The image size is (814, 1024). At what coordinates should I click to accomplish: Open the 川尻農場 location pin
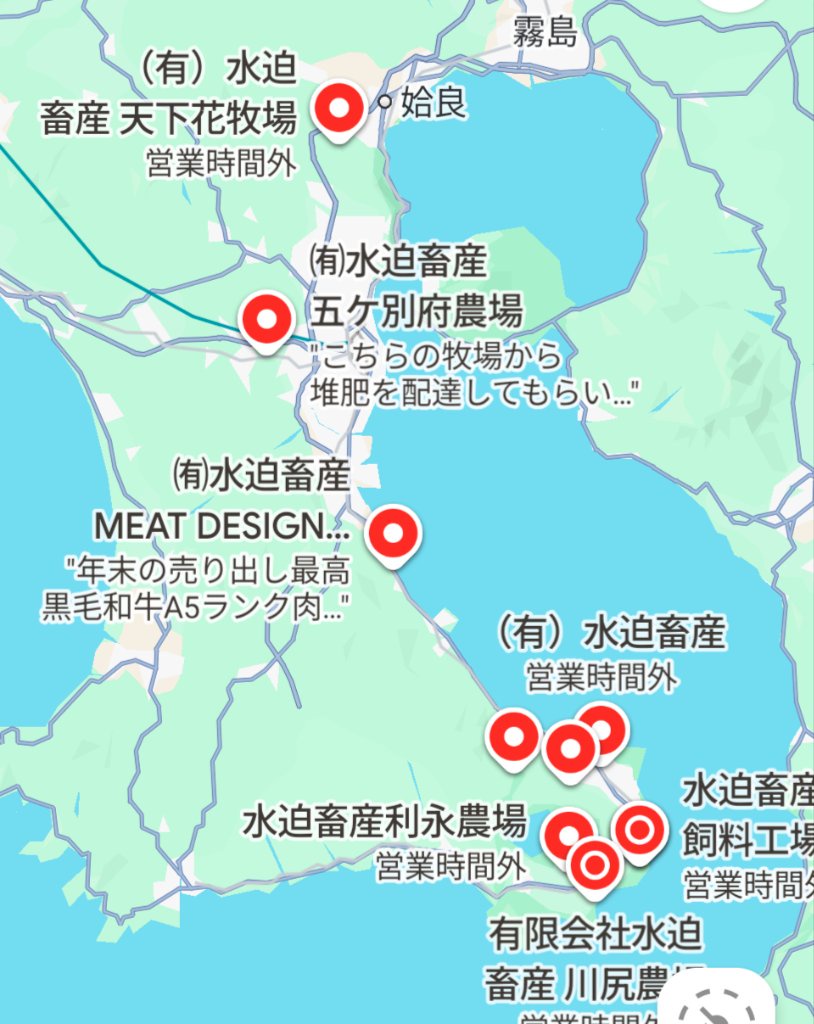tap(595, 865)
